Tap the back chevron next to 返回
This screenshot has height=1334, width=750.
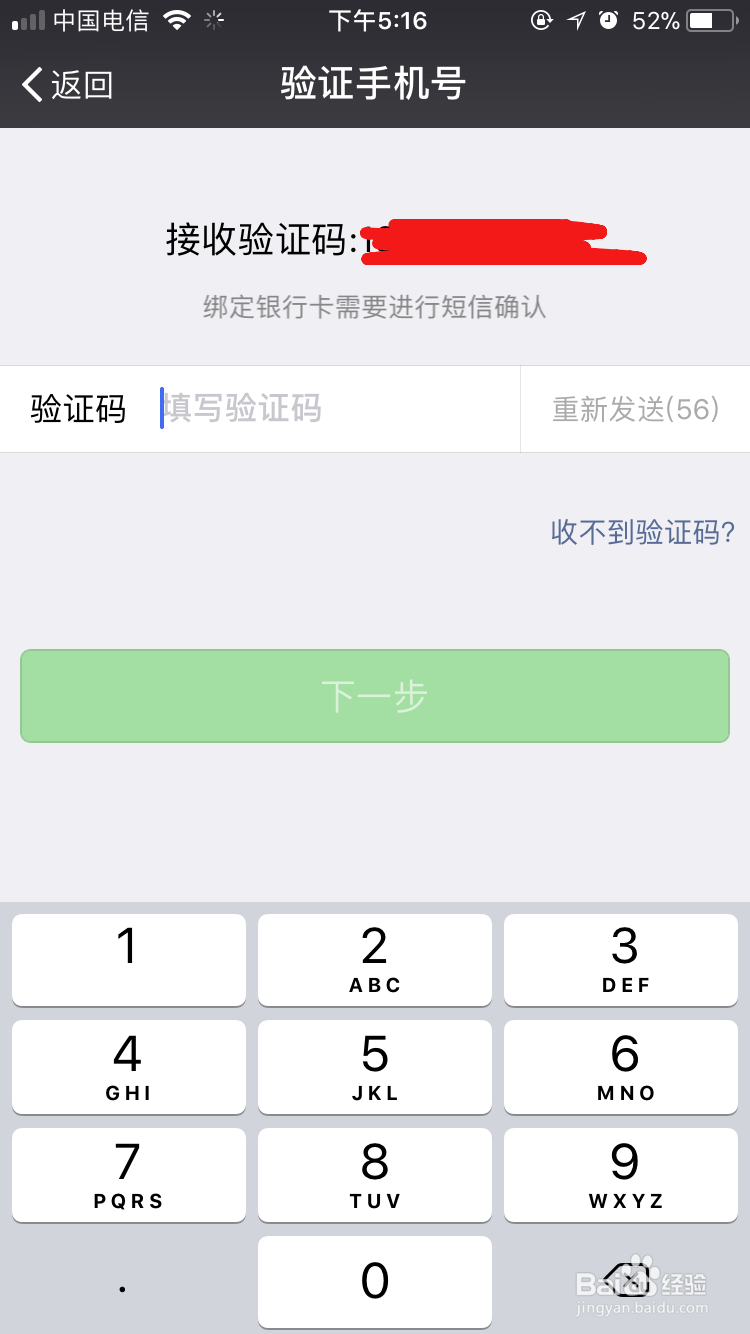30,85
